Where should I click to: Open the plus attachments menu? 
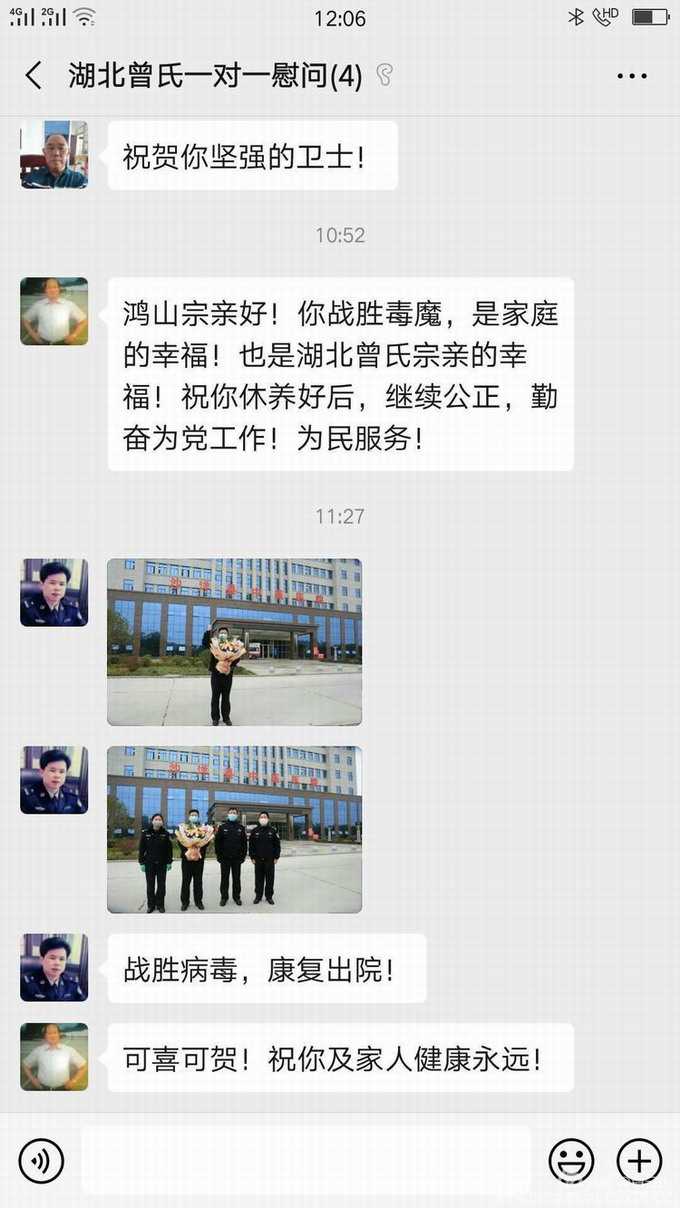(x=639, y=1160)
